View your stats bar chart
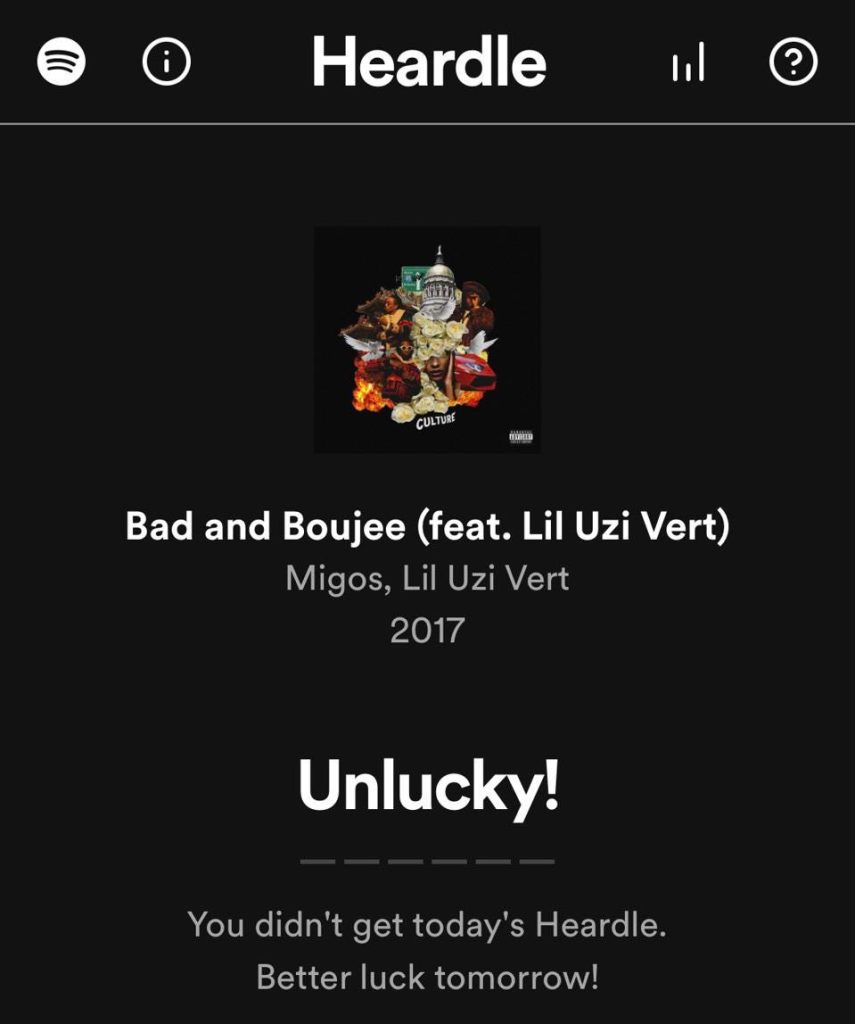This screenshot has width=855, height=1024. point(688,63)
